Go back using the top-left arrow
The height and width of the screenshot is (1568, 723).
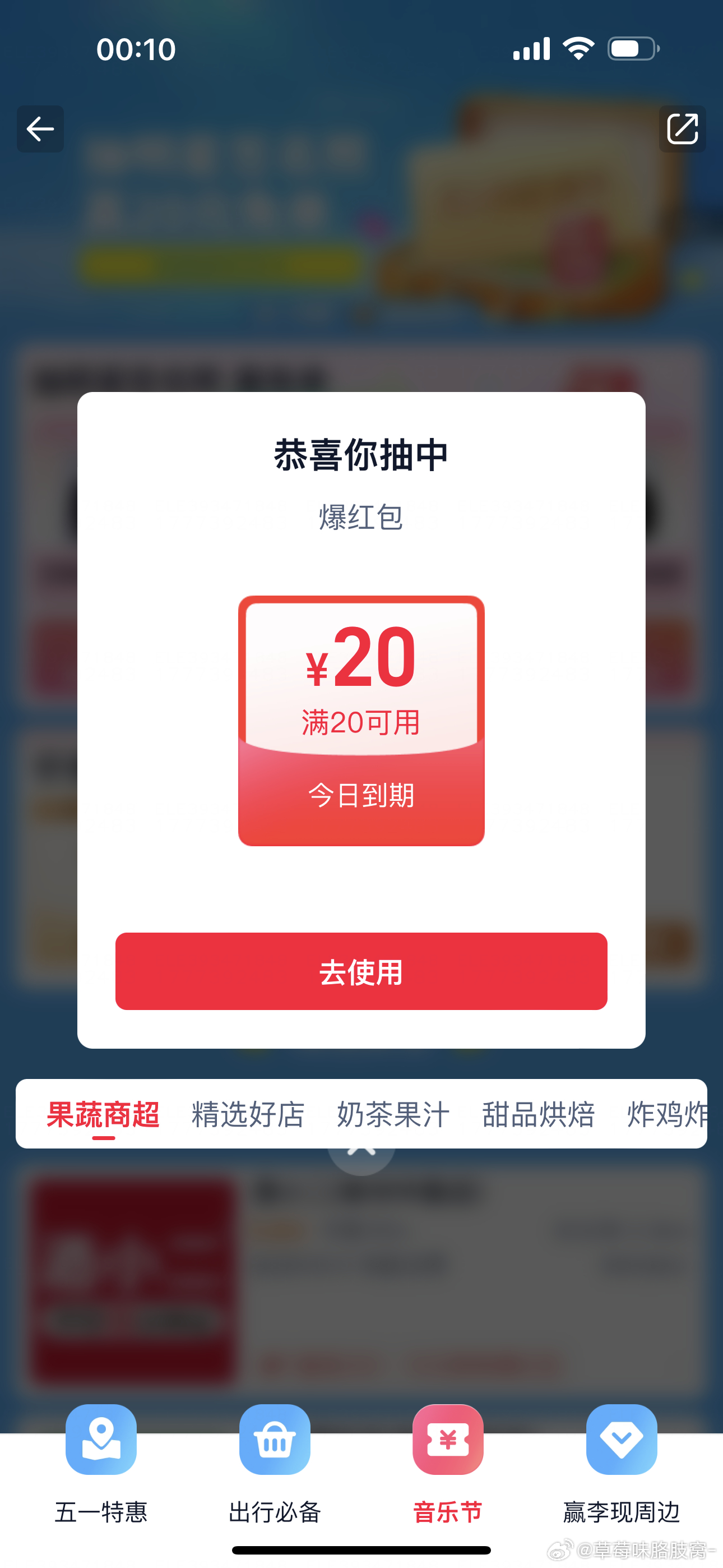coord(40,129)
